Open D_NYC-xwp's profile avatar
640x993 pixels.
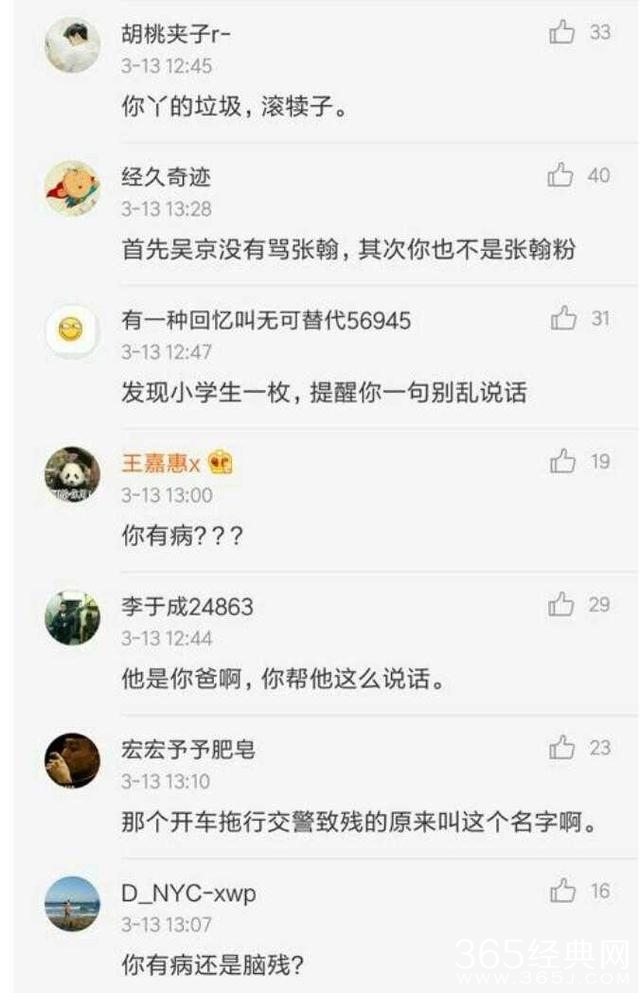[x=72, y=903]
